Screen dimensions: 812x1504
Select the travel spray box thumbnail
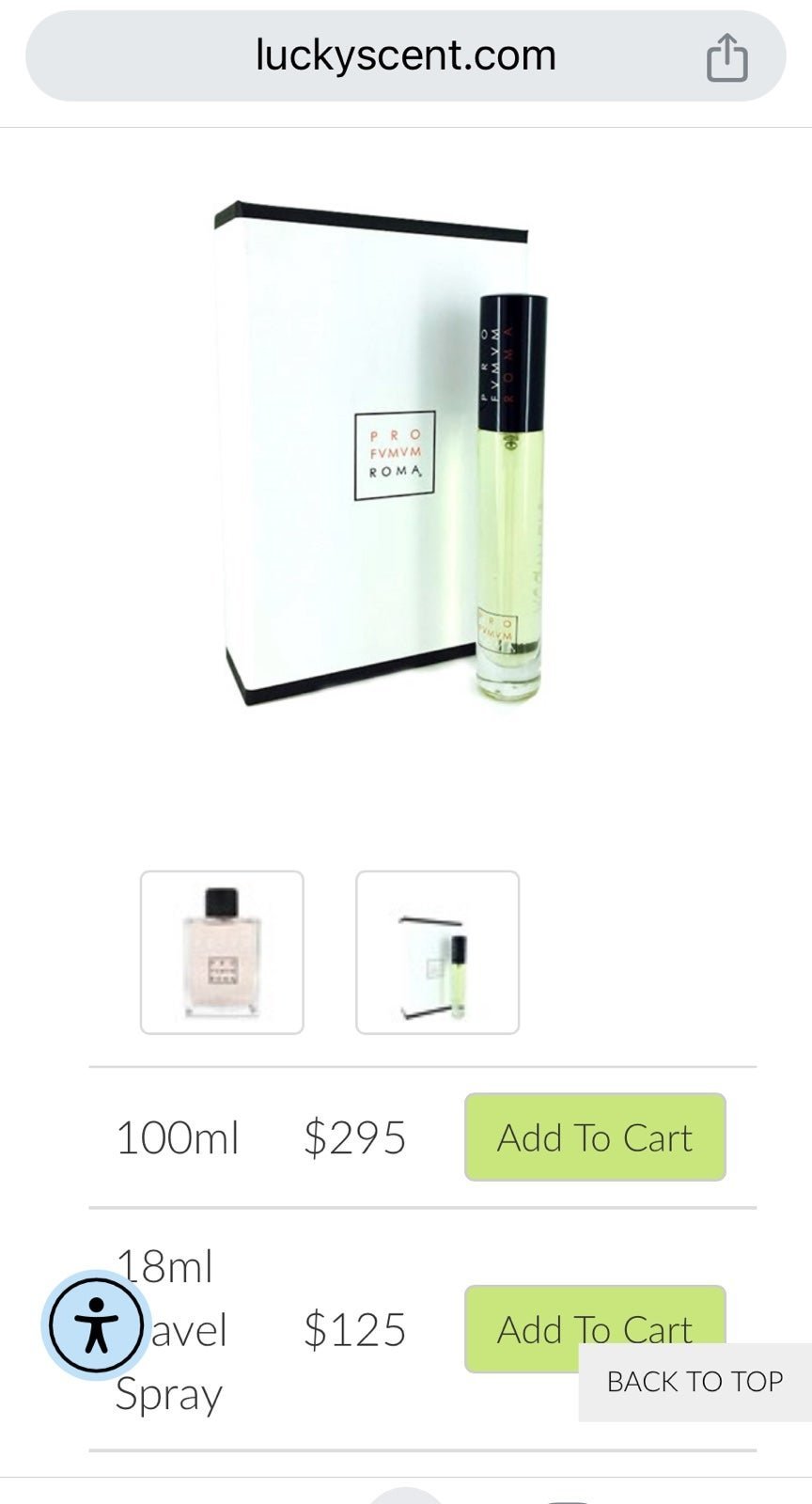tap(437, 952)
